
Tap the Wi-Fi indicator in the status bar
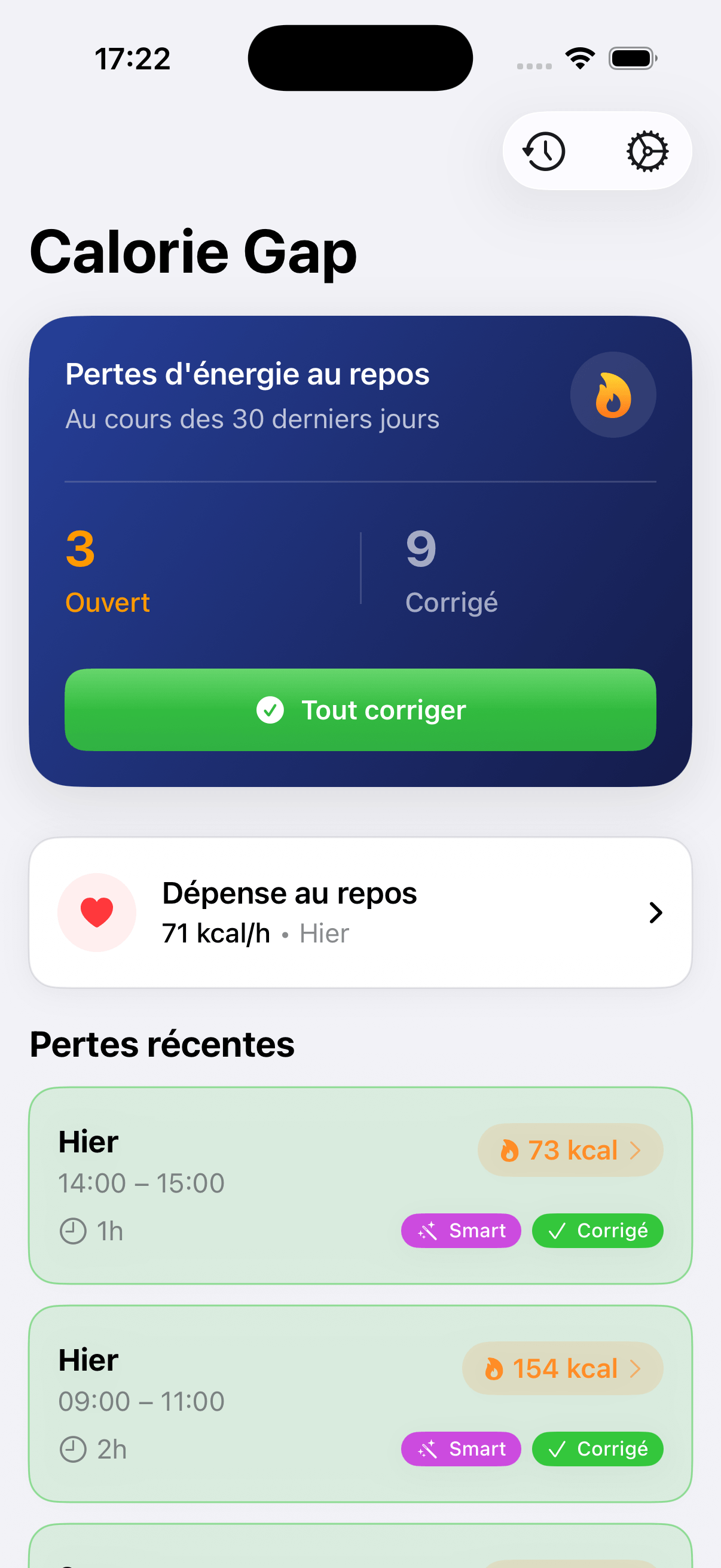[x=580, y=57]
